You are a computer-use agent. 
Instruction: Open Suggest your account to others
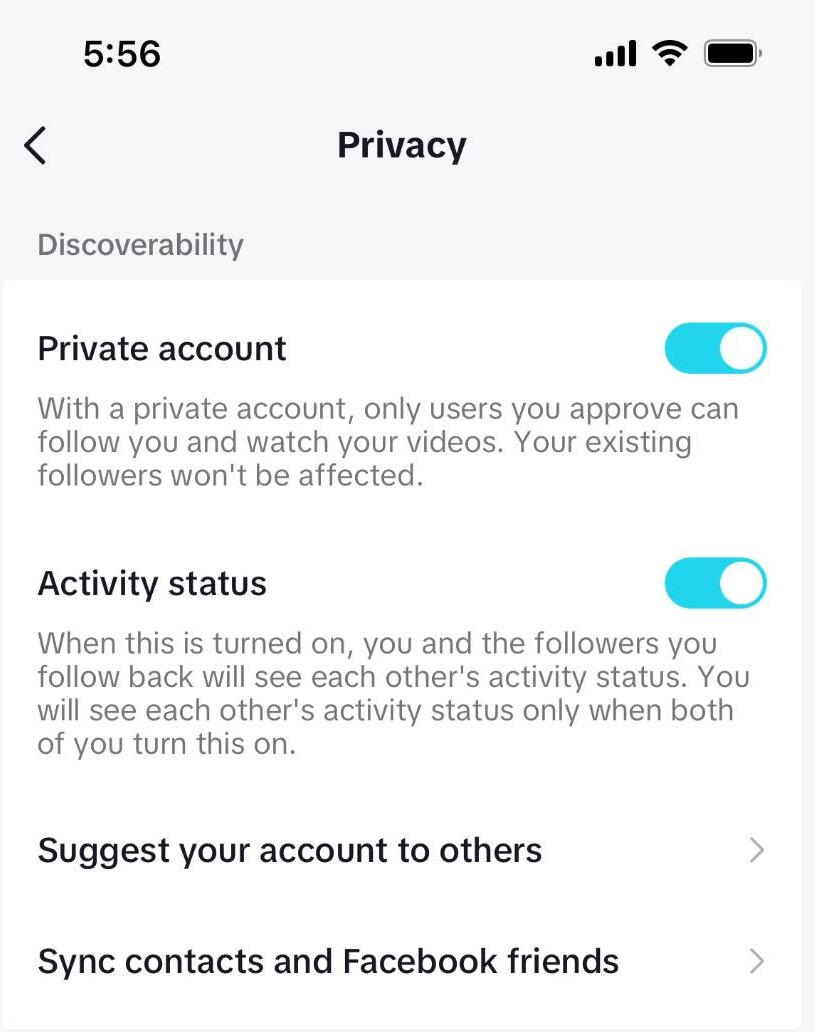pyautogui.click(x=400, y=850)
